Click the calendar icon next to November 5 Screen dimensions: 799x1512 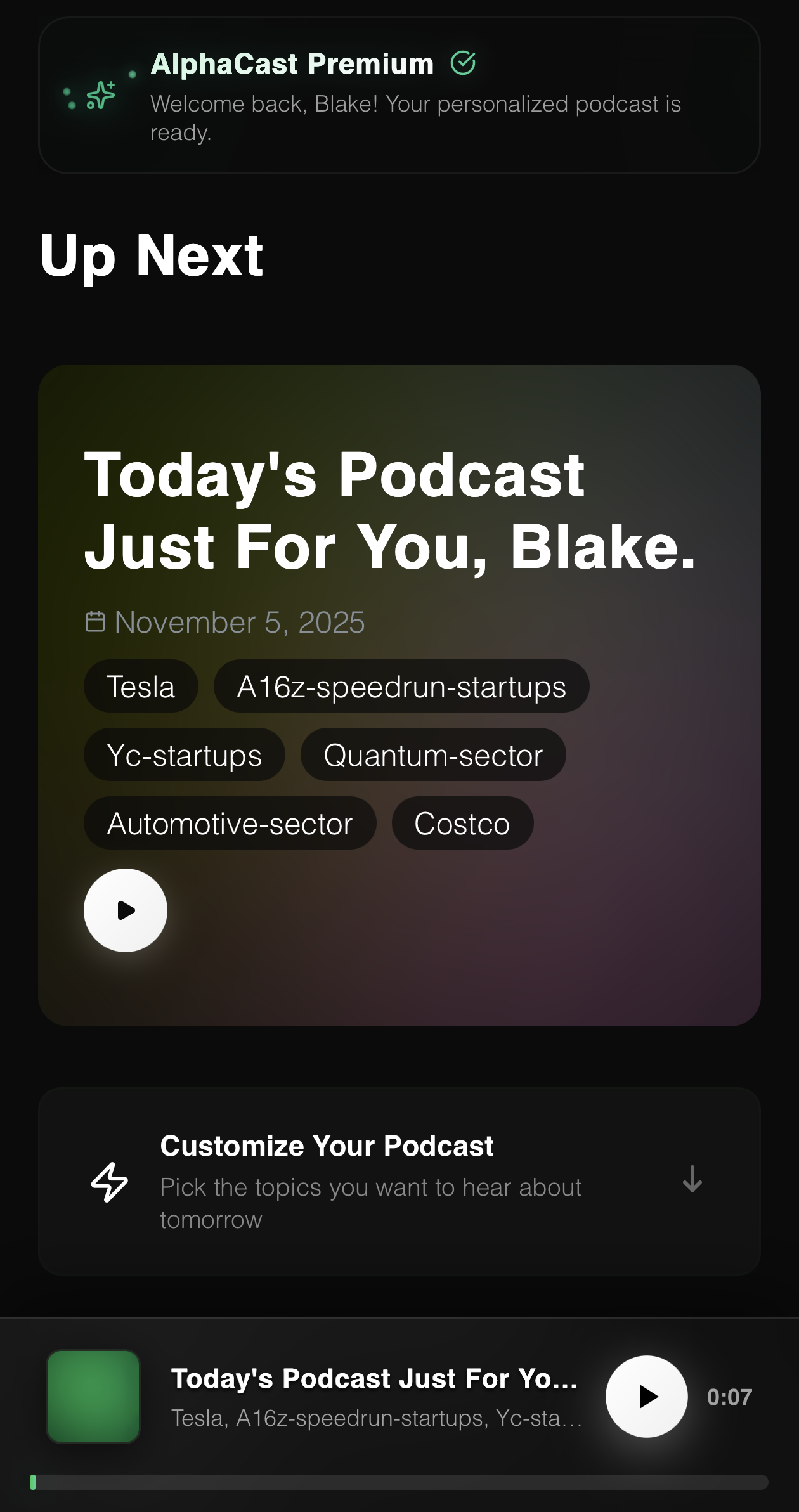pos(96,621)
